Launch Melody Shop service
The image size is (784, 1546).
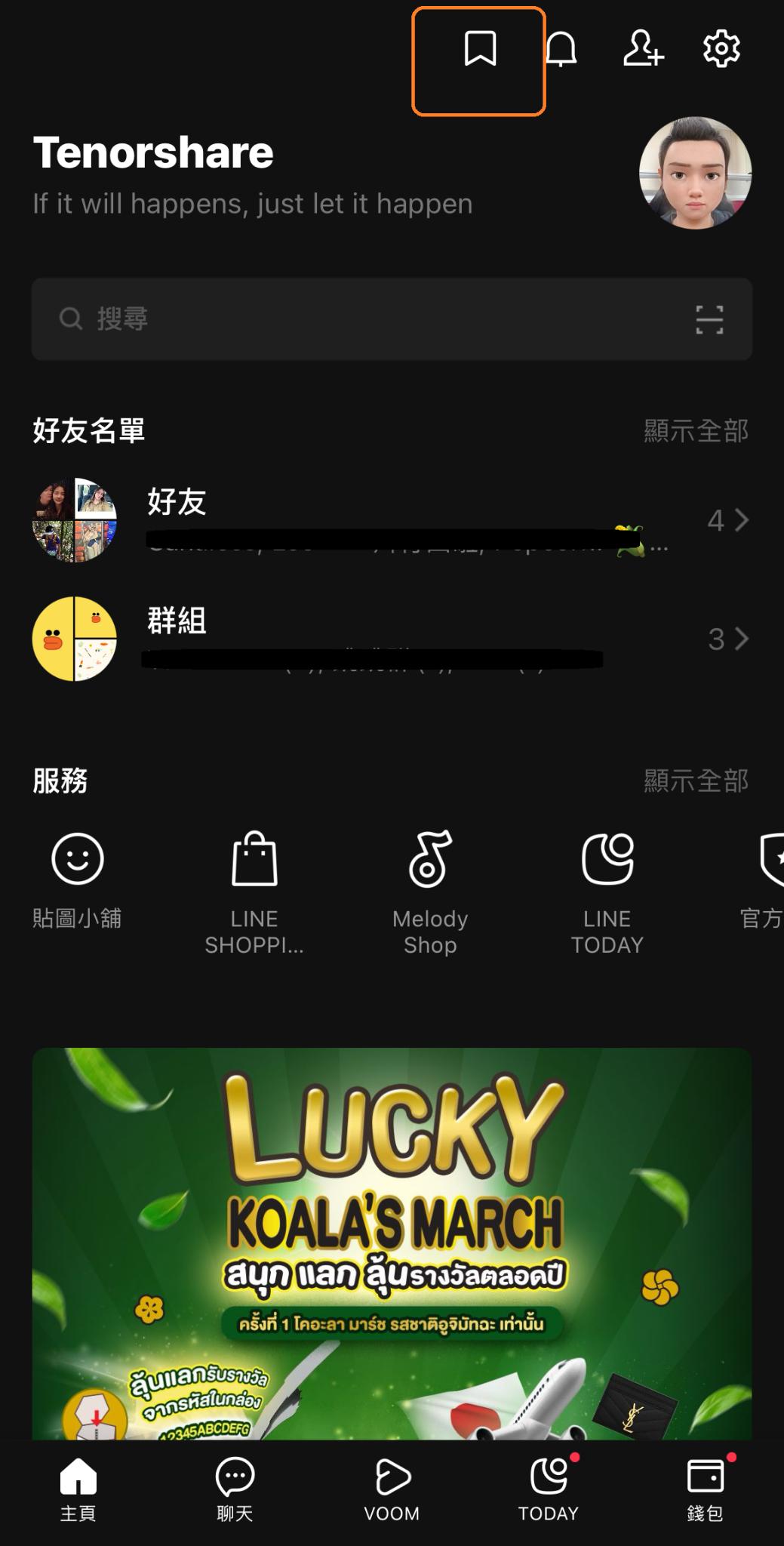point(430,892)
